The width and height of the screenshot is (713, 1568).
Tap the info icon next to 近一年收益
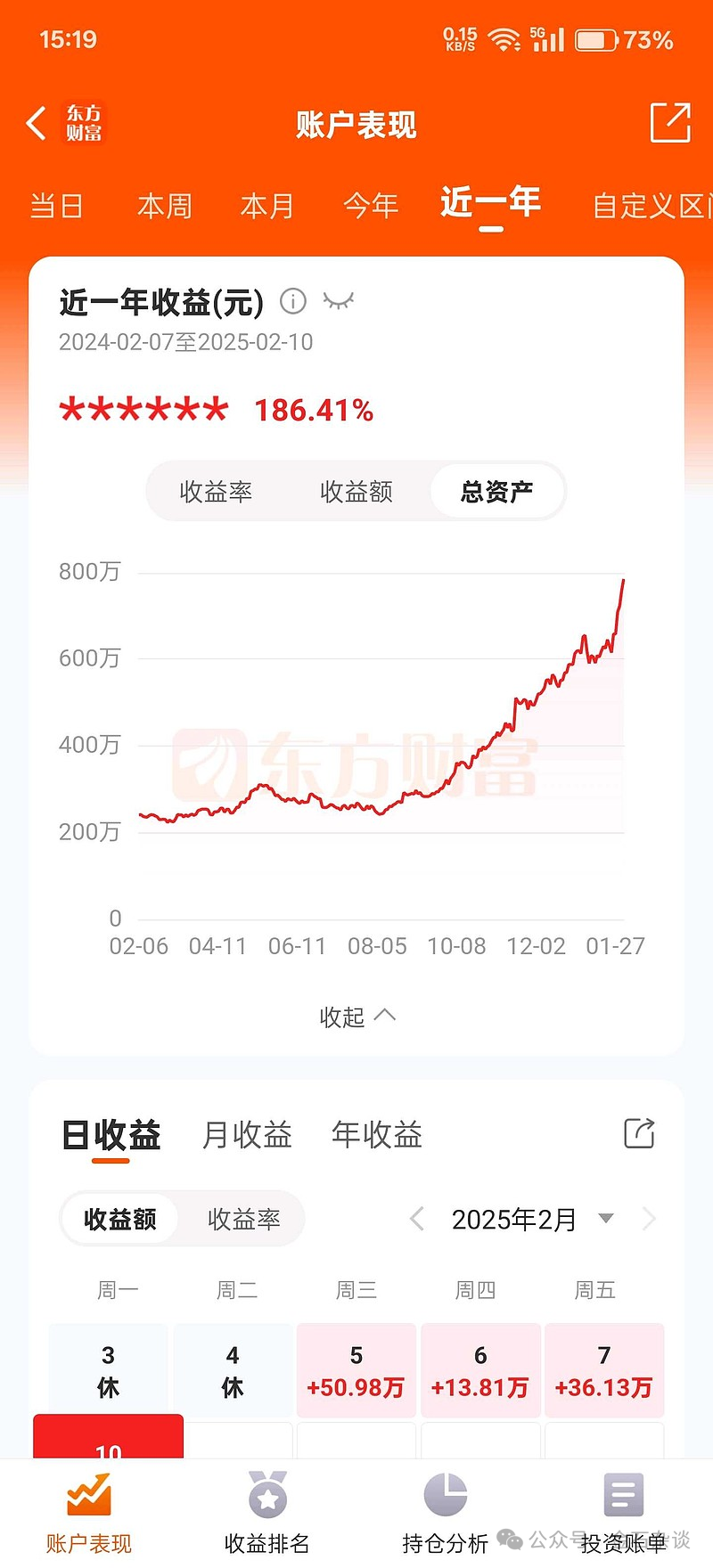[x=291, y=301]
